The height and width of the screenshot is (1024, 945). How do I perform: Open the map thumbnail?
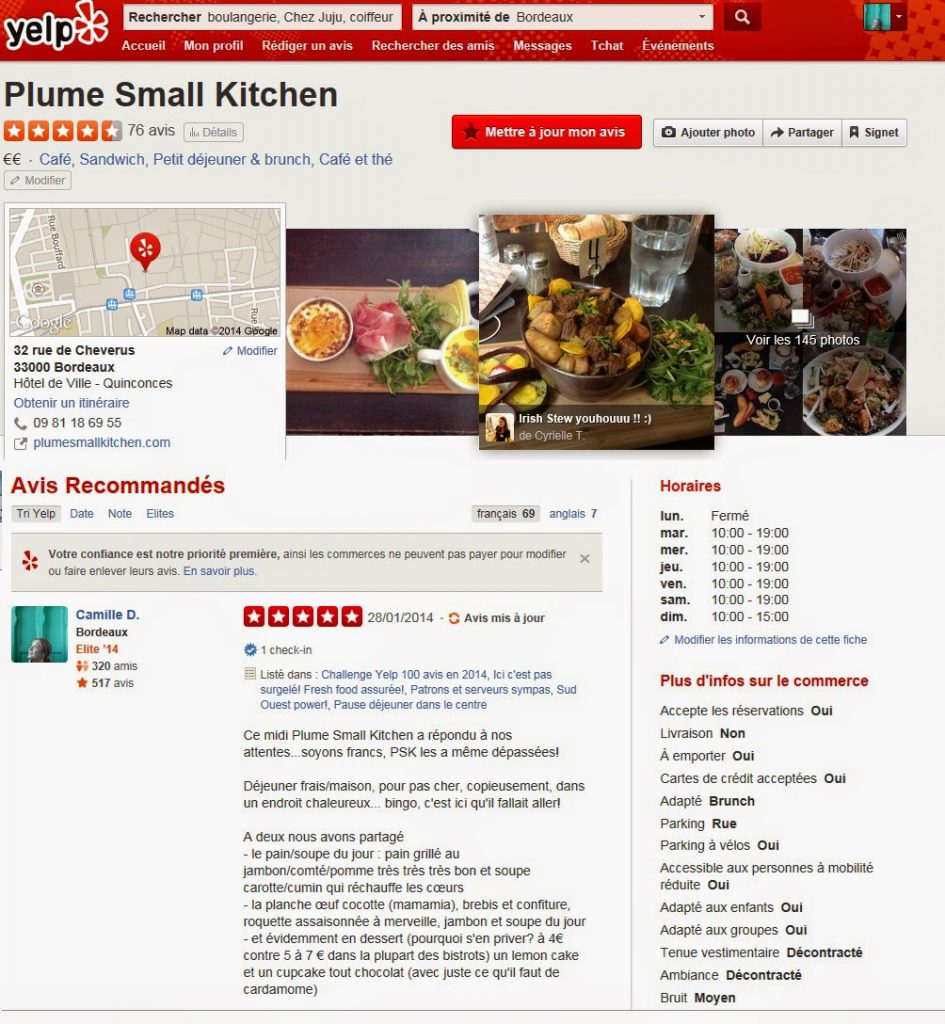[145, 272]
